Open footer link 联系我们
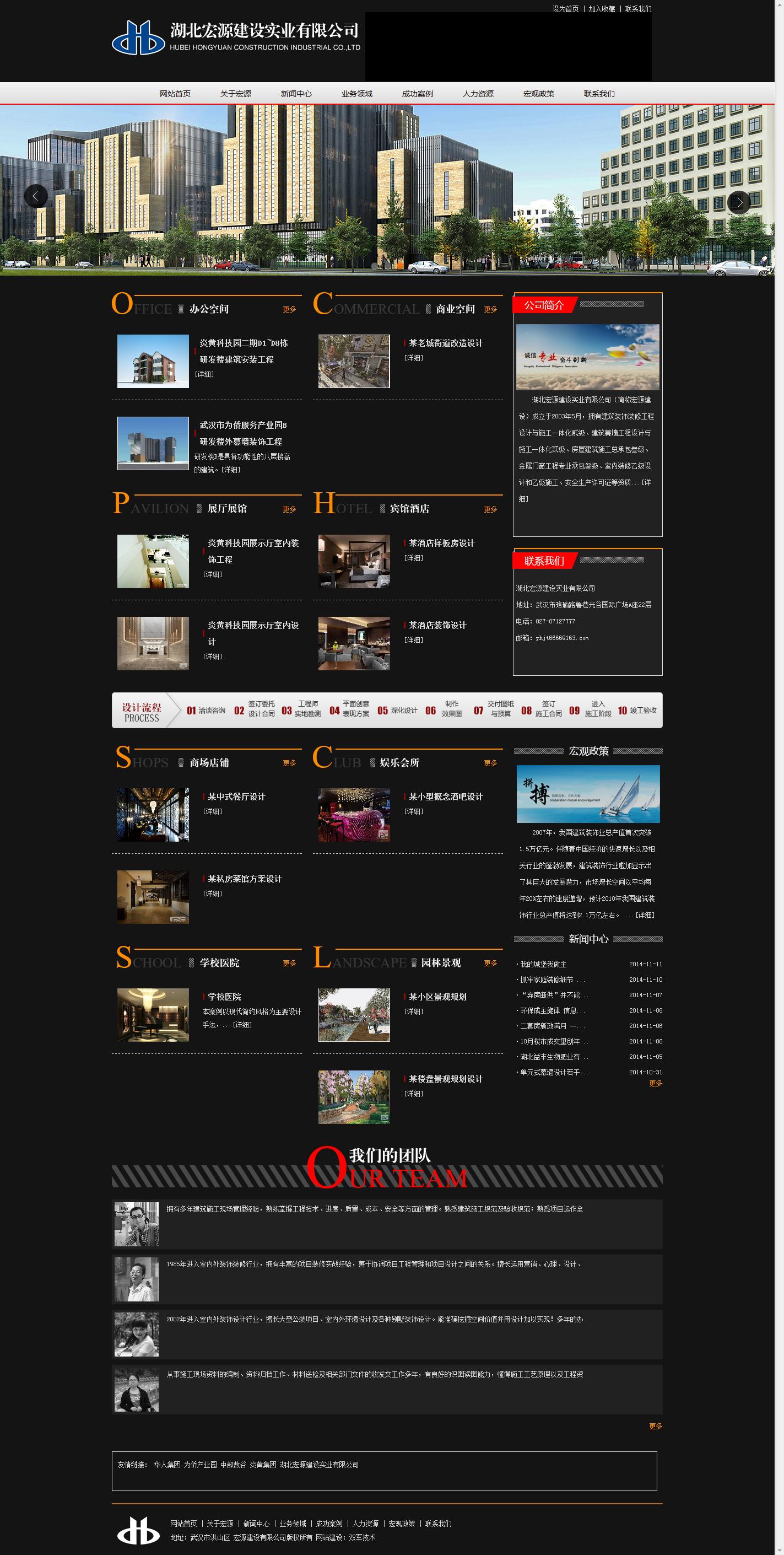This screenshot has height=1555, width=784. [437, 1524]
